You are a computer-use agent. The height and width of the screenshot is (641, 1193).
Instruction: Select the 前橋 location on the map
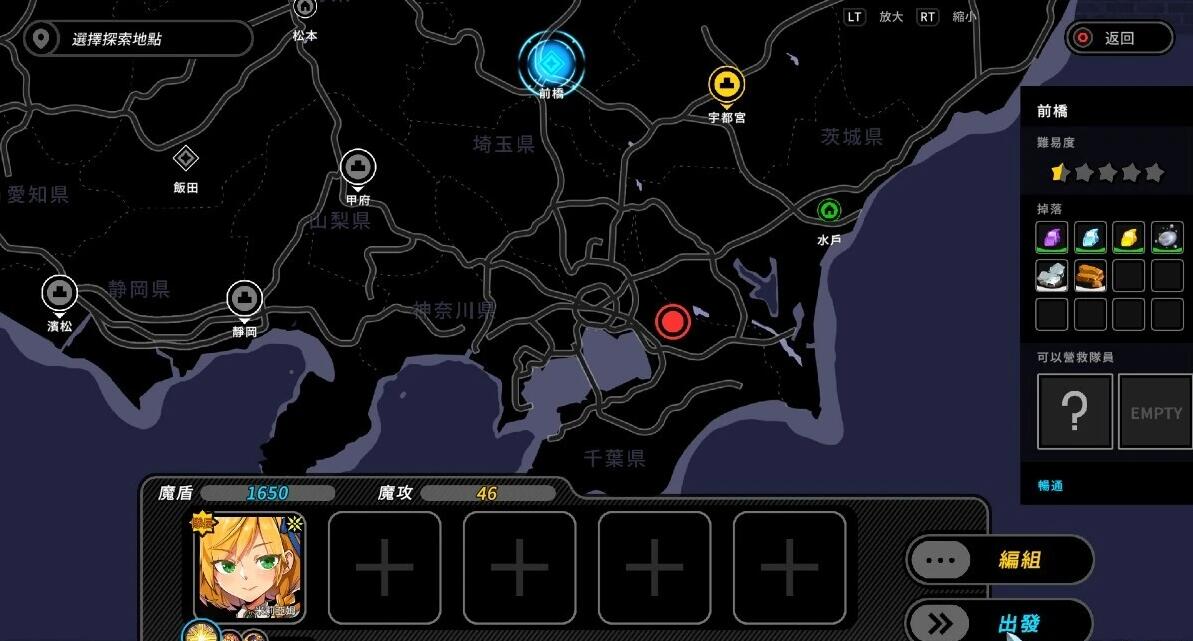550,64
